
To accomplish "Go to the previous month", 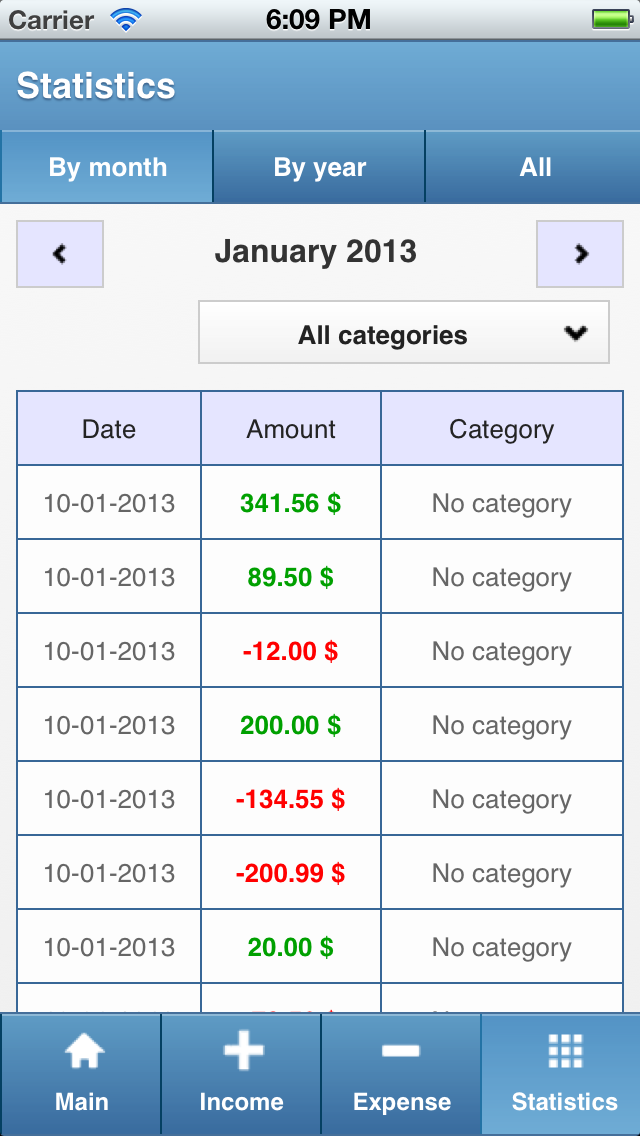I will (60, 254).
